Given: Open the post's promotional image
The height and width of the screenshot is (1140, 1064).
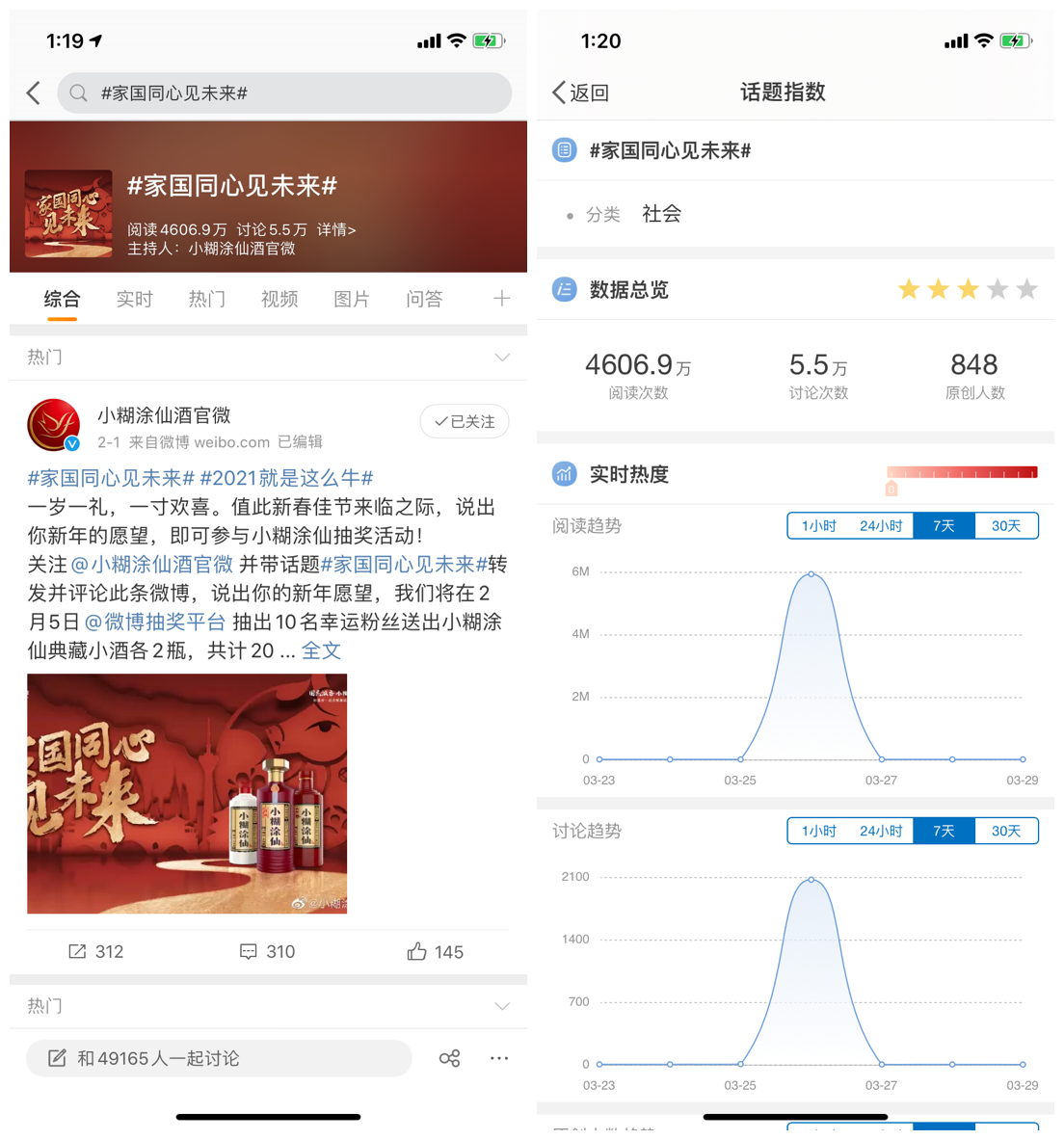Looking at the screenshot, I should coord(187,793).
